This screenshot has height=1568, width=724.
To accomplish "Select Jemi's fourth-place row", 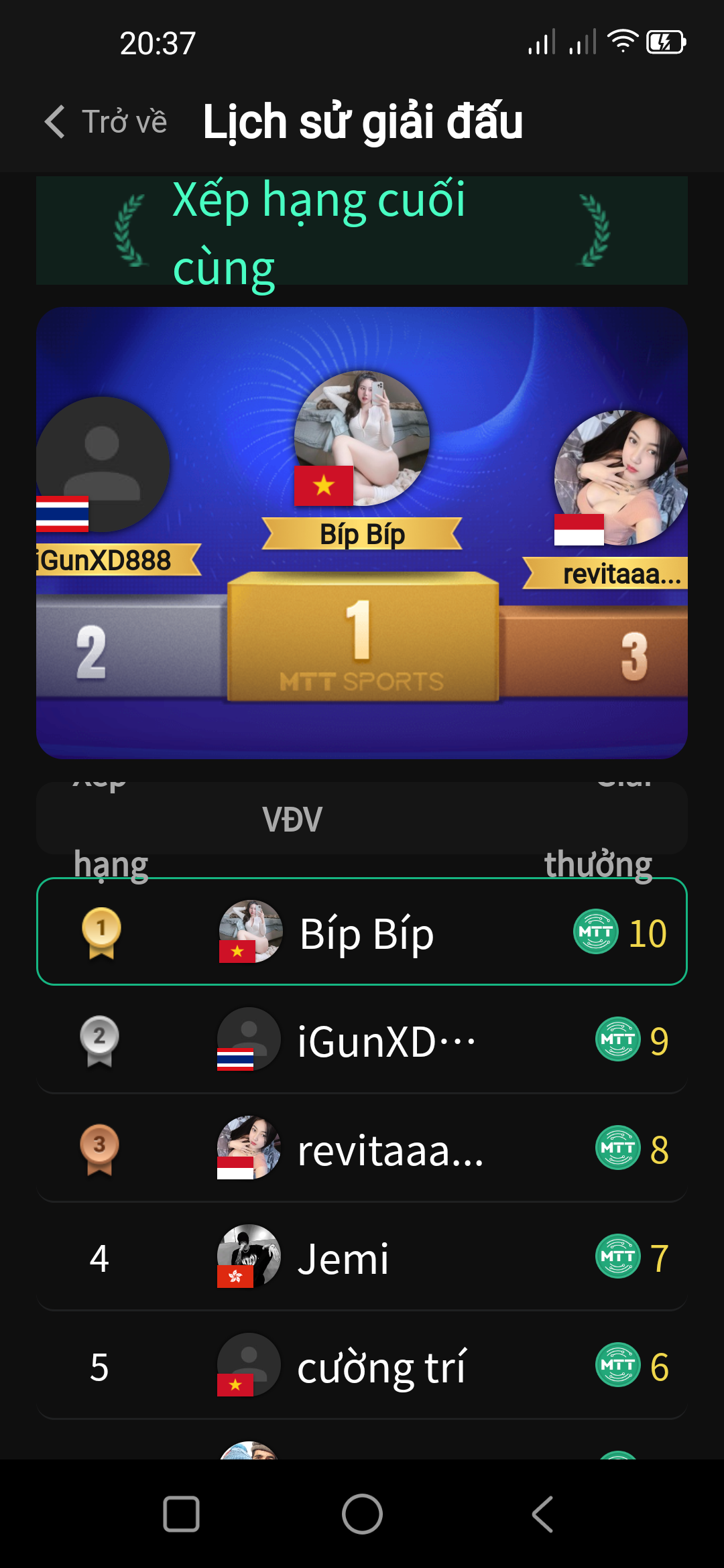I will pyautogui.click(x=362, y=1258).
